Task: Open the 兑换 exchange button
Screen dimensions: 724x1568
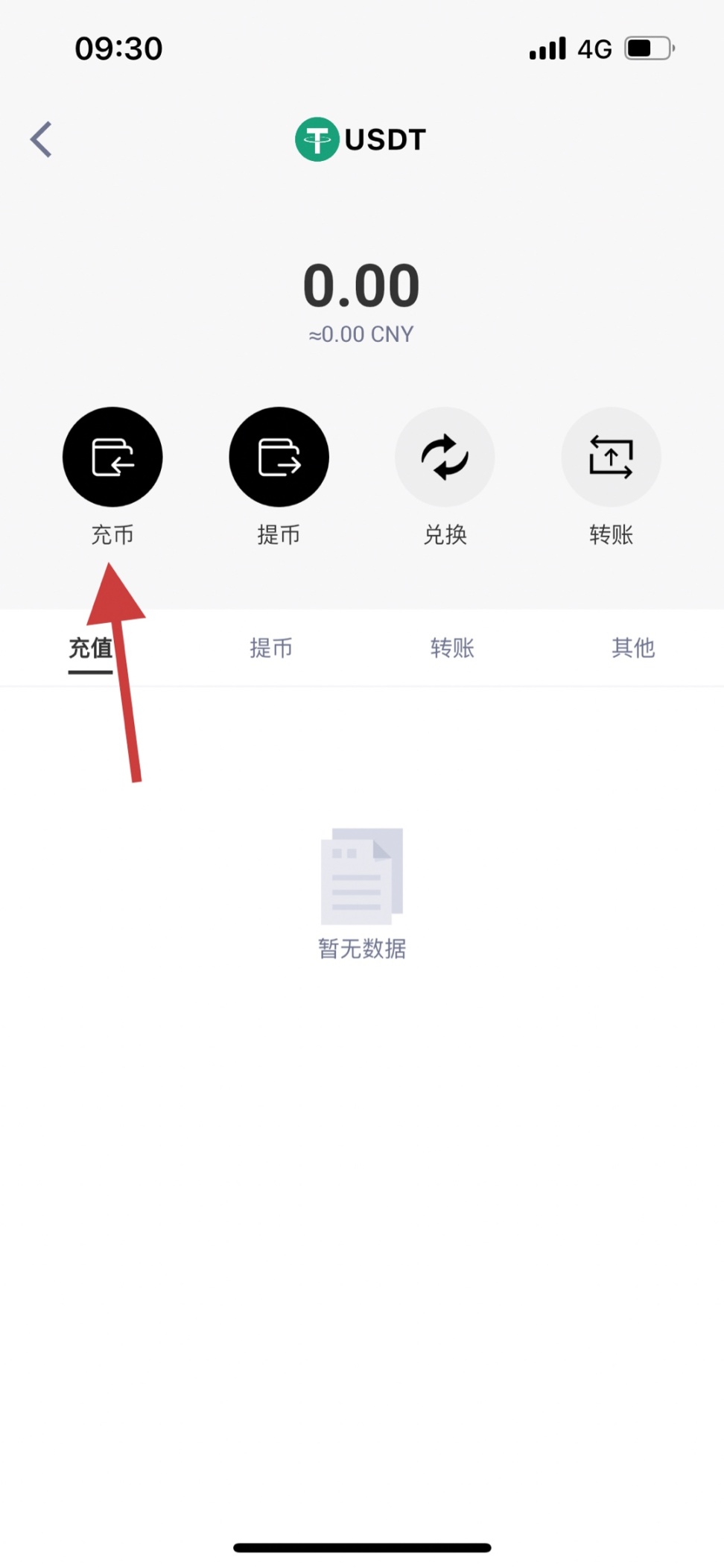Action: click(445, 457)
